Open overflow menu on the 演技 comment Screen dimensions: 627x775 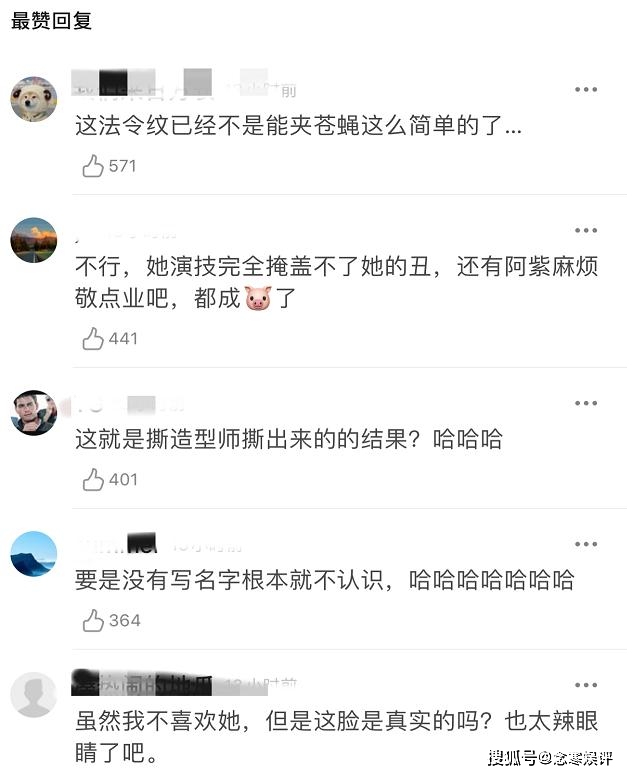tap(586, 231)
